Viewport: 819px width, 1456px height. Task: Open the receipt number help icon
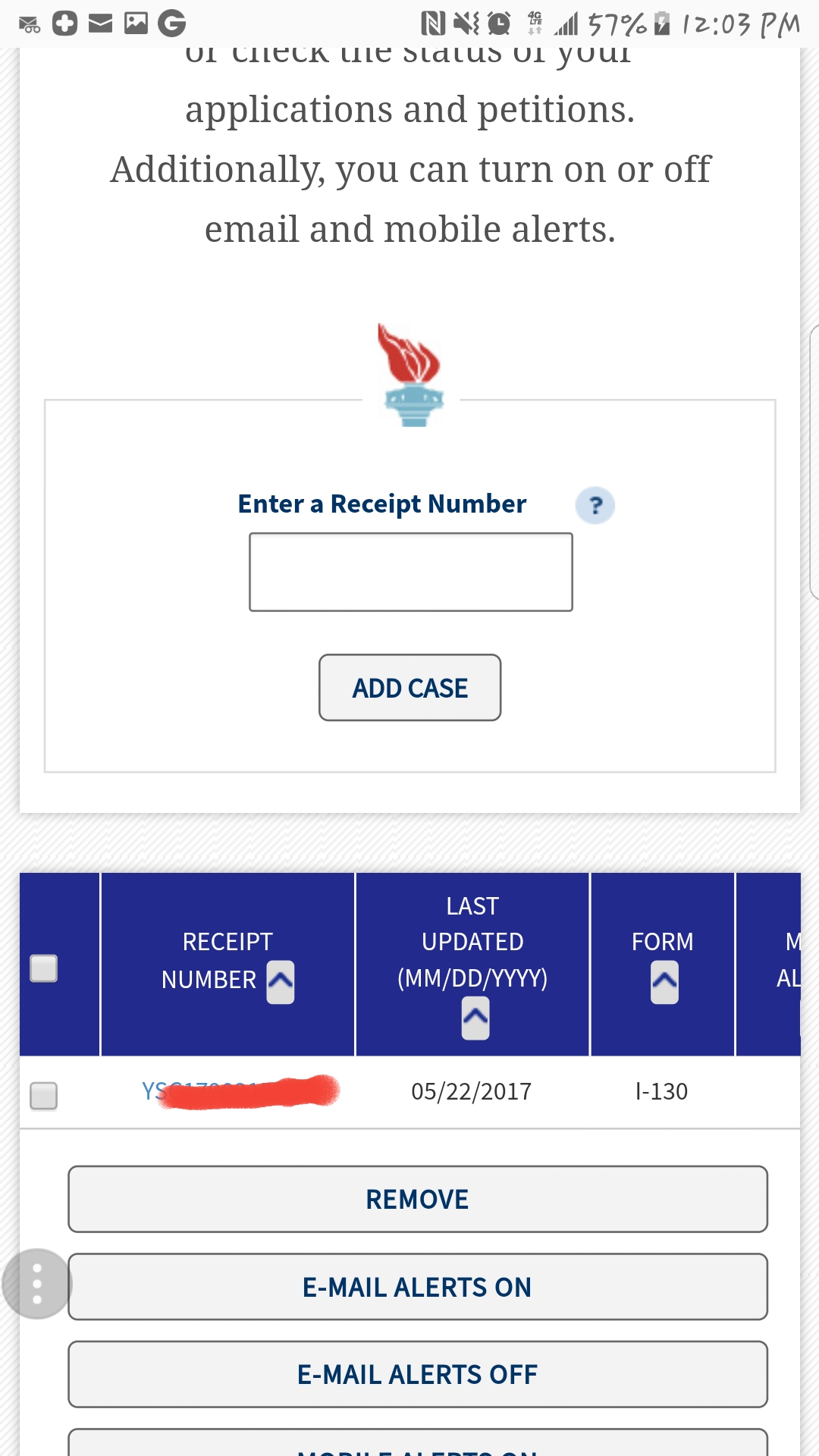[x=595, y=505]
